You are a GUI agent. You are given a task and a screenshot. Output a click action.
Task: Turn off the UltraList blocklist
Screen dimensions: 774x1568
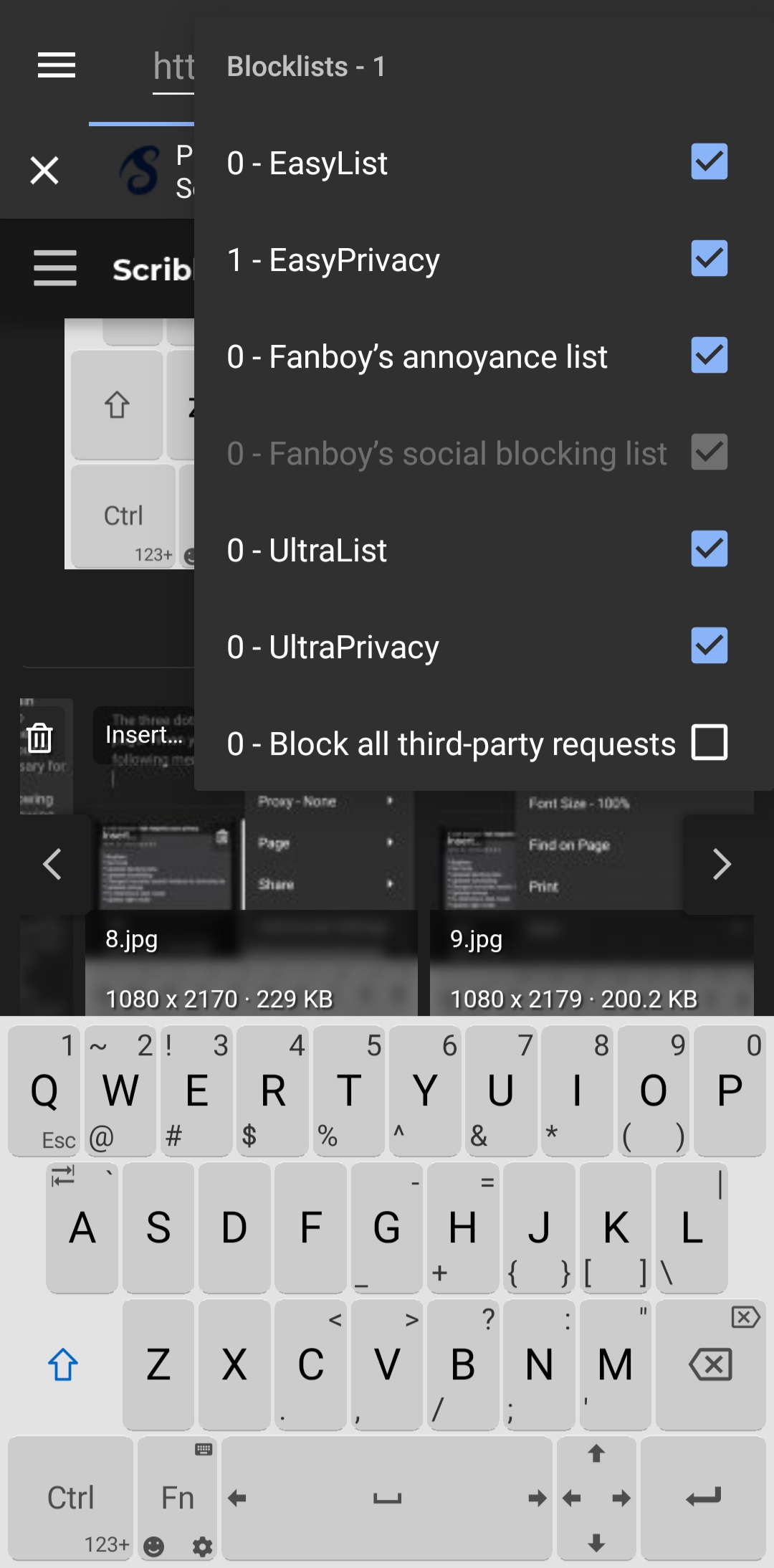tap(708, 549)
